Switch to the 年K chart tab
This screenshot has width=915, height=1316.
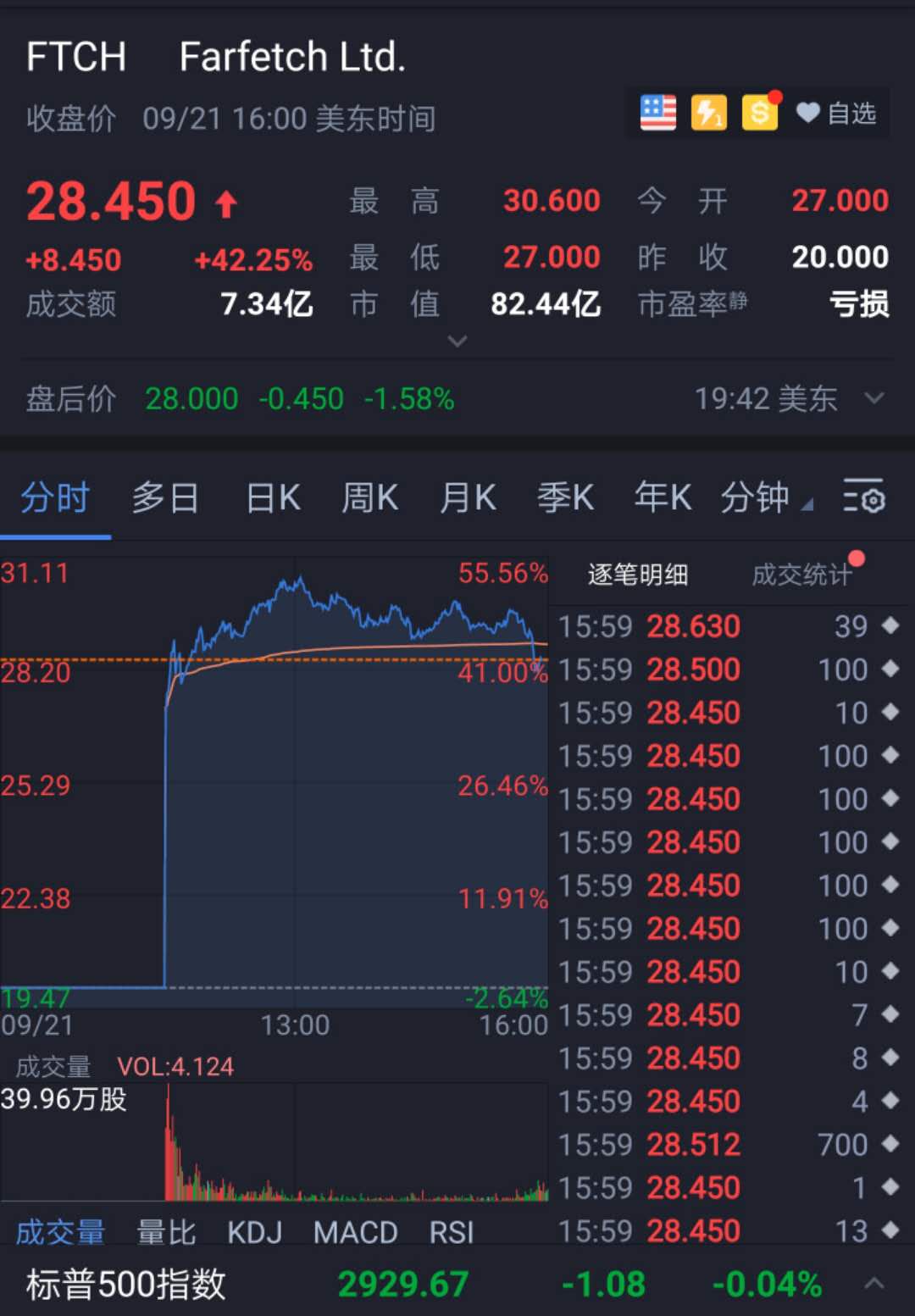click(663, 497)
